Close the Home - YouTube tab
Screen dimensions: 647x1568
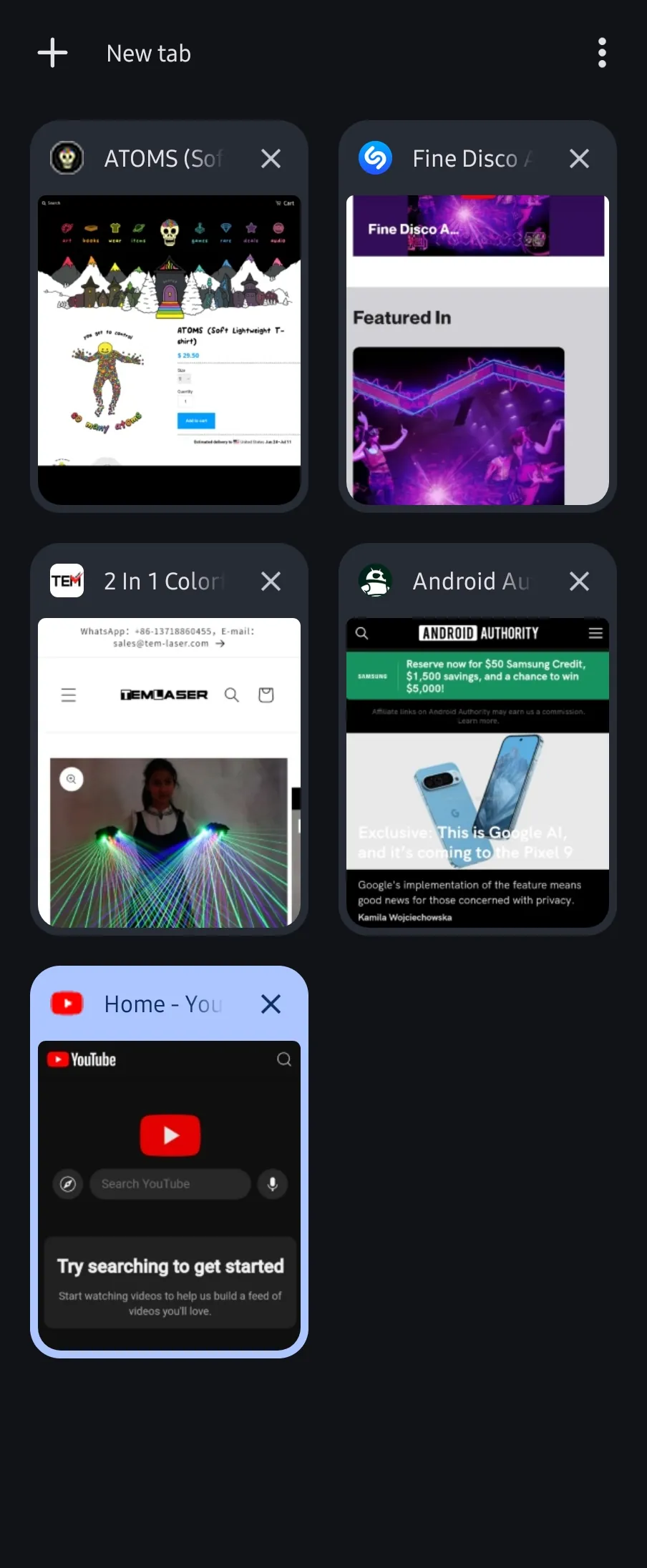pyautogui.click(x=271, y=1004)
